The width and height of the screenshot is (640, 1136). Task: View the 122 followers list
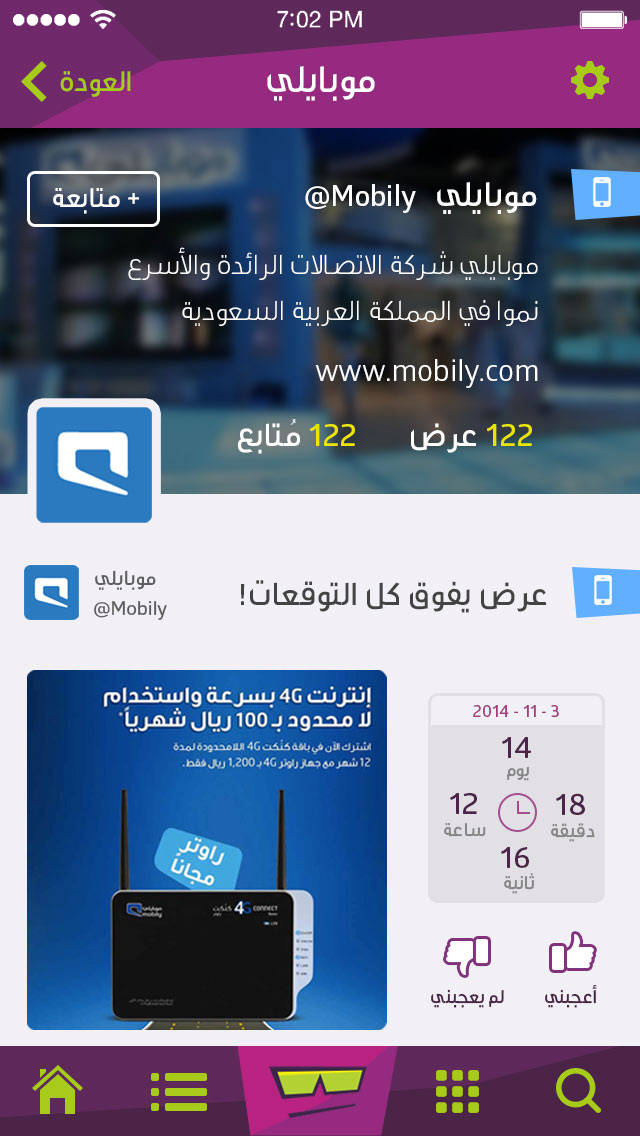297,436
